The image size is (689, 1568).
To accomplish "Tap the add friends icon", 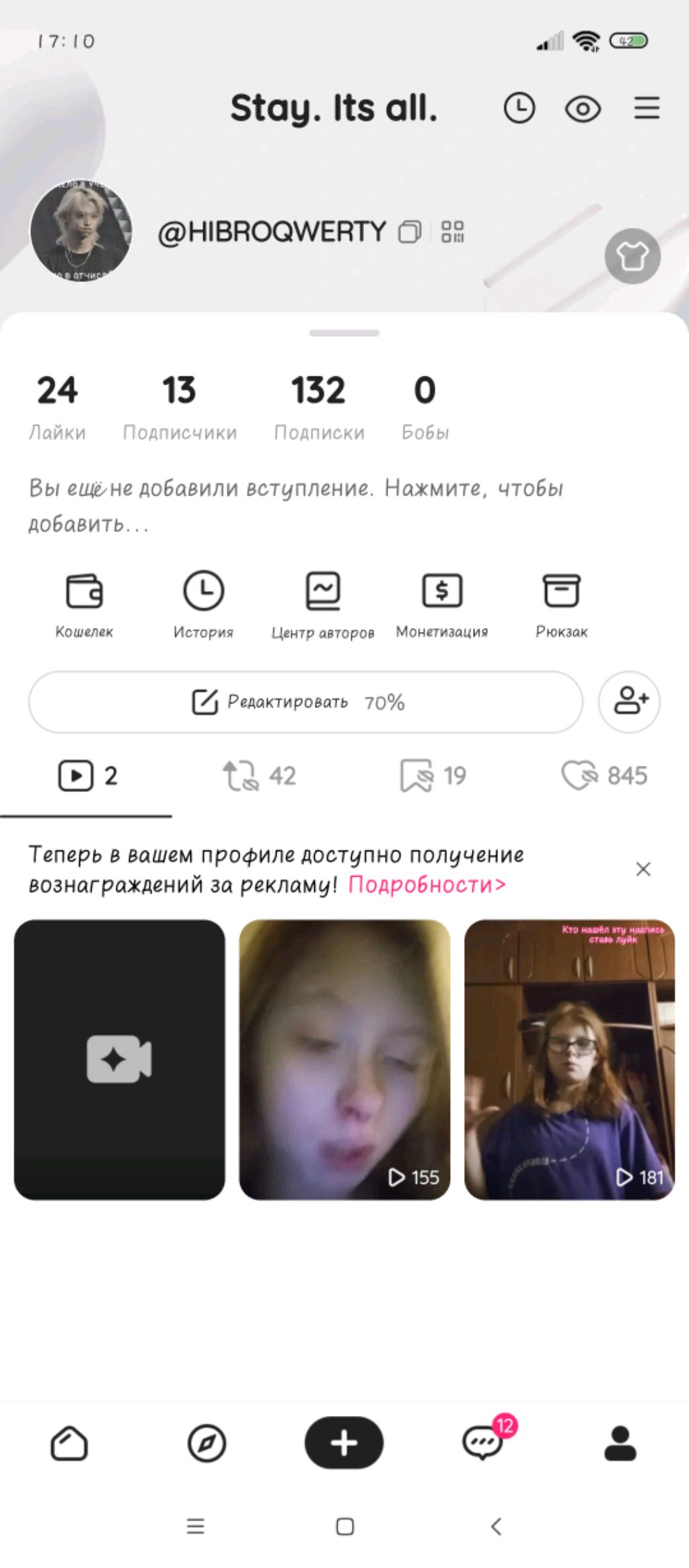I will [x=629, y=702].
